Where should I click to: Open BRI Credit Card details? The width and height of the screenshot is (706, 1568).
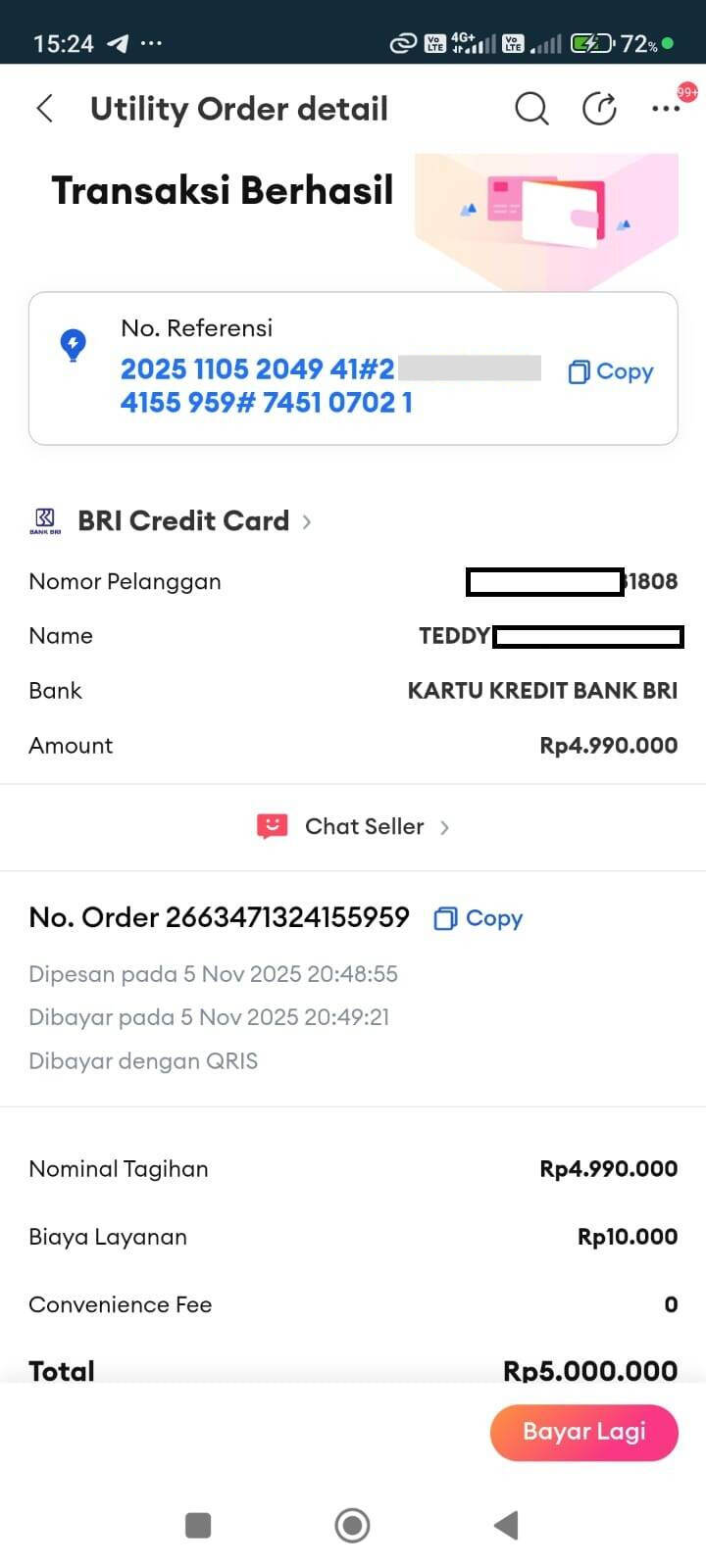184,520
